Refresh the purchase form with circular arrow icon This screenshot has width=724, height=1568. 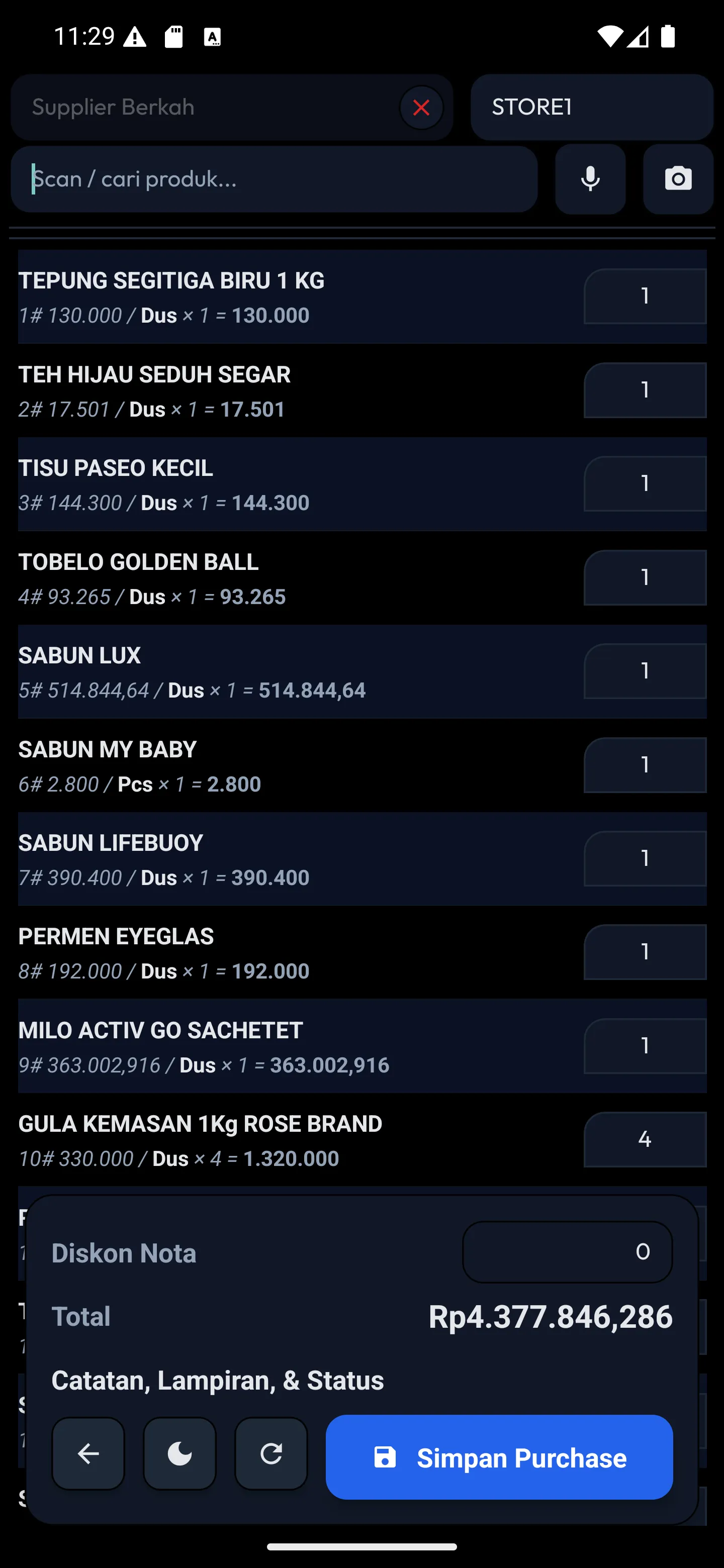pyautogui.click(x=271, y=1453)
